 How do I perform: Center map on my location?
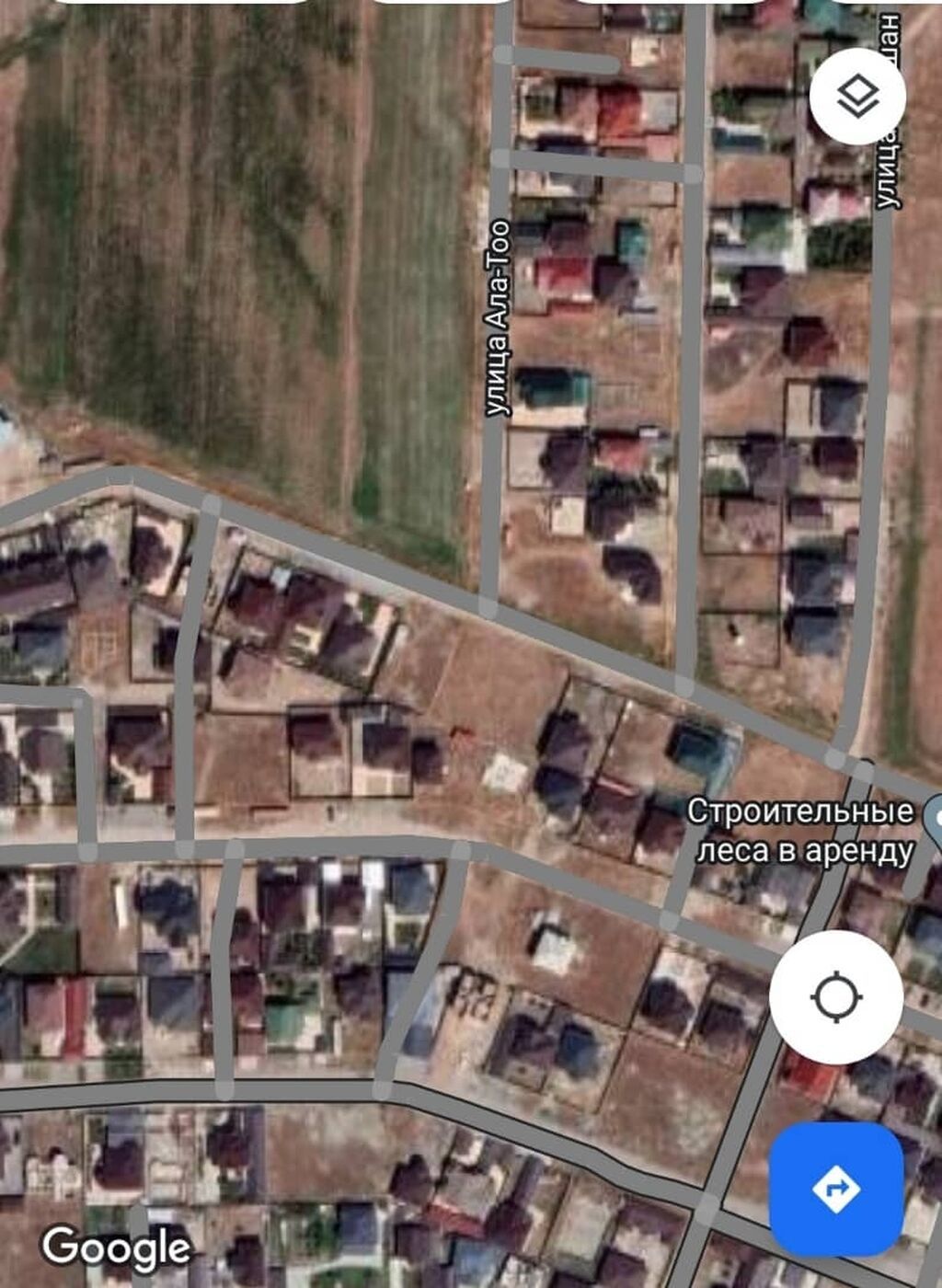pyautogui.click(x=835, y=996)
